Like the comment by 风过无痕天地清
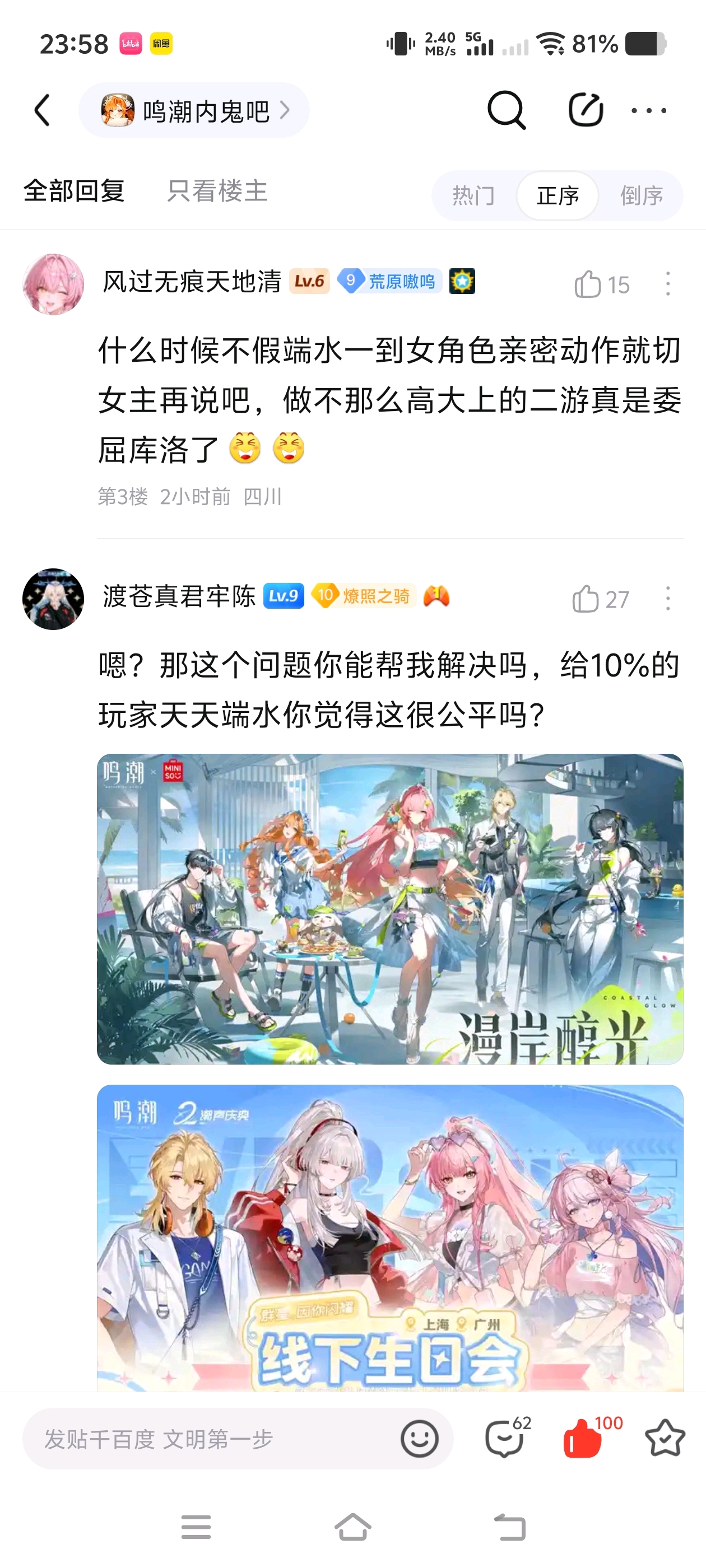The width and height of the screenshot is (706, 1568). coord(601,284)
